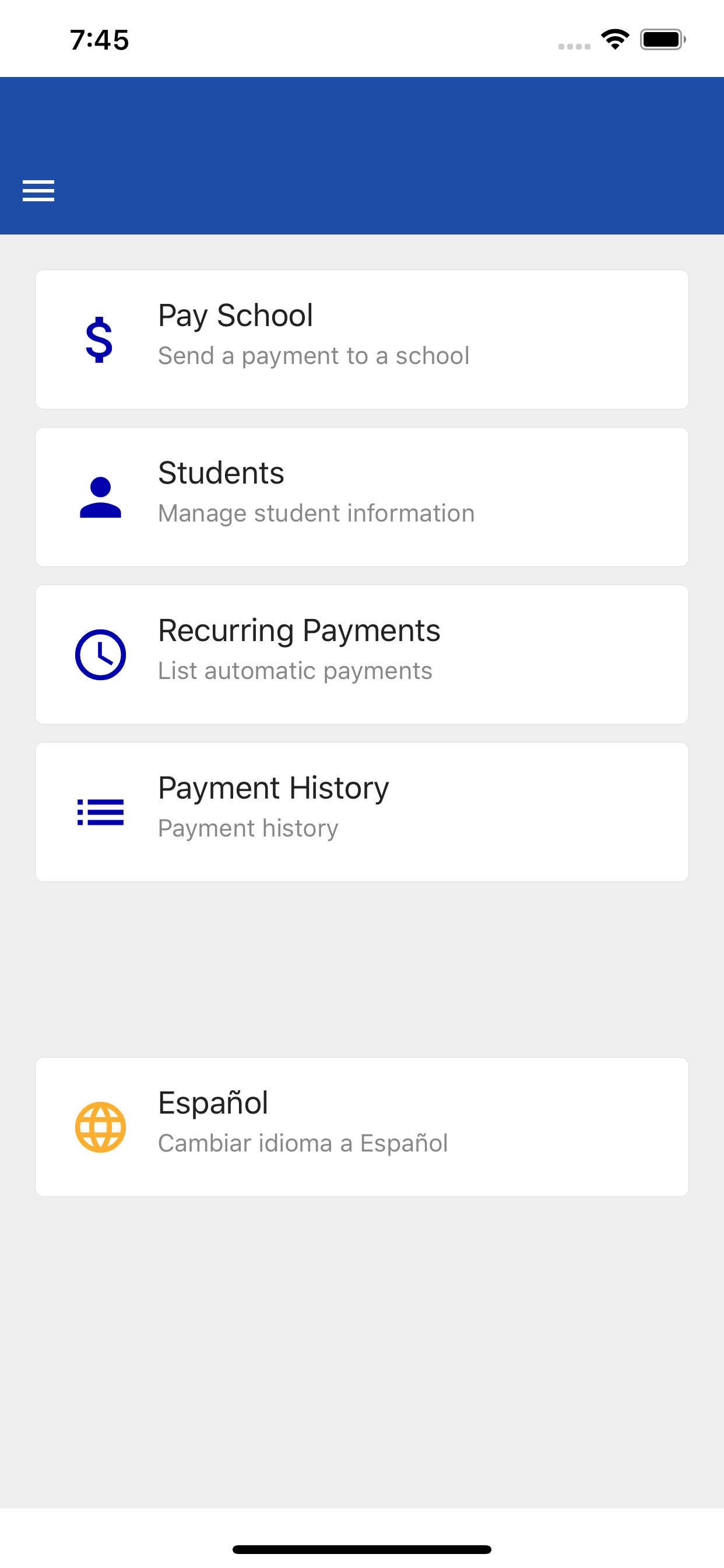
Task: Click 'Send a payment to a school' subtitle
Action: tap(314, 355)
